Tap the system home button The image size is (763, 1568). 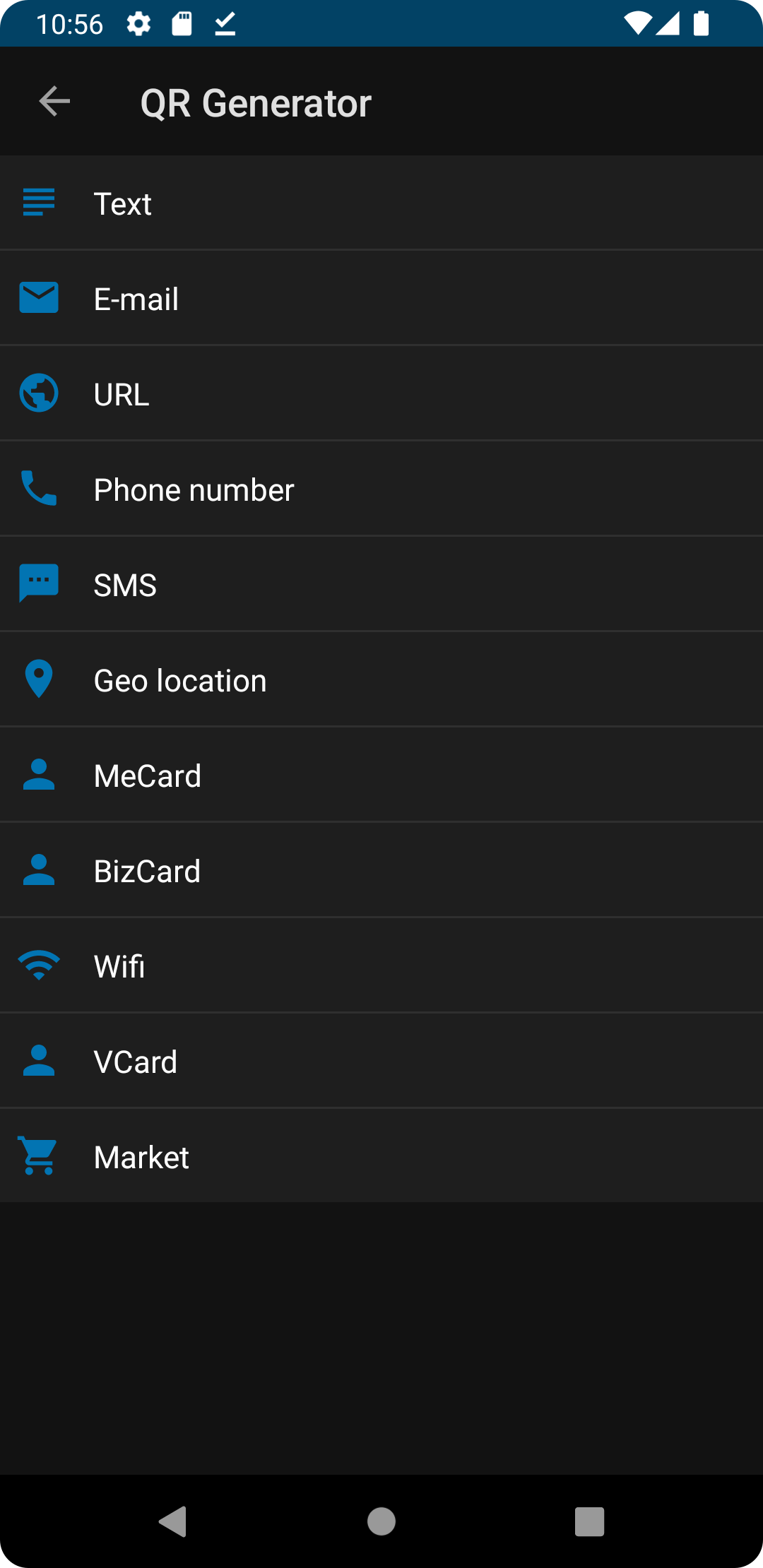tap(381, 1521)
